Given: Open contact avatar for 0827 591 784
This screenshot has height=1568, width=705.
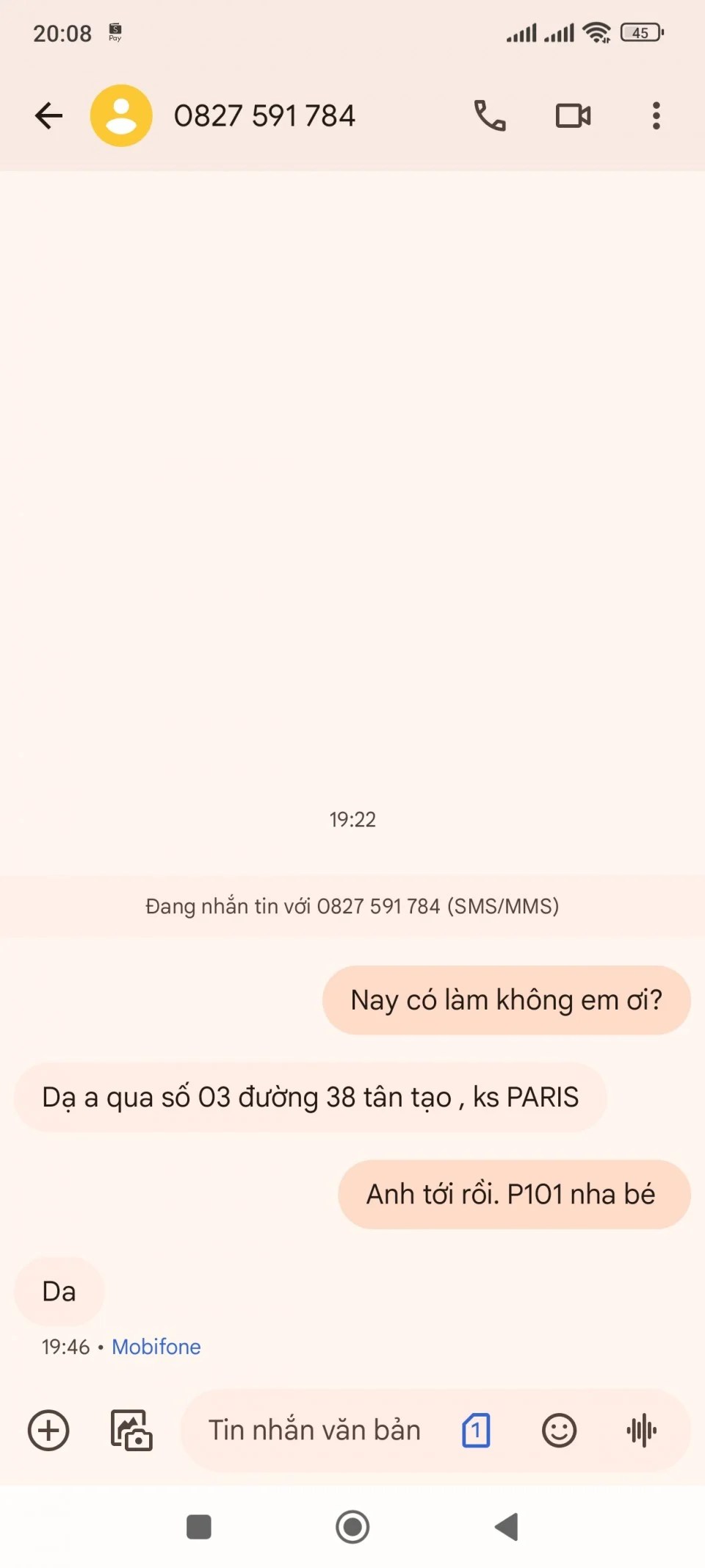Looking at the screenshot, I should [x=121, y=115].
